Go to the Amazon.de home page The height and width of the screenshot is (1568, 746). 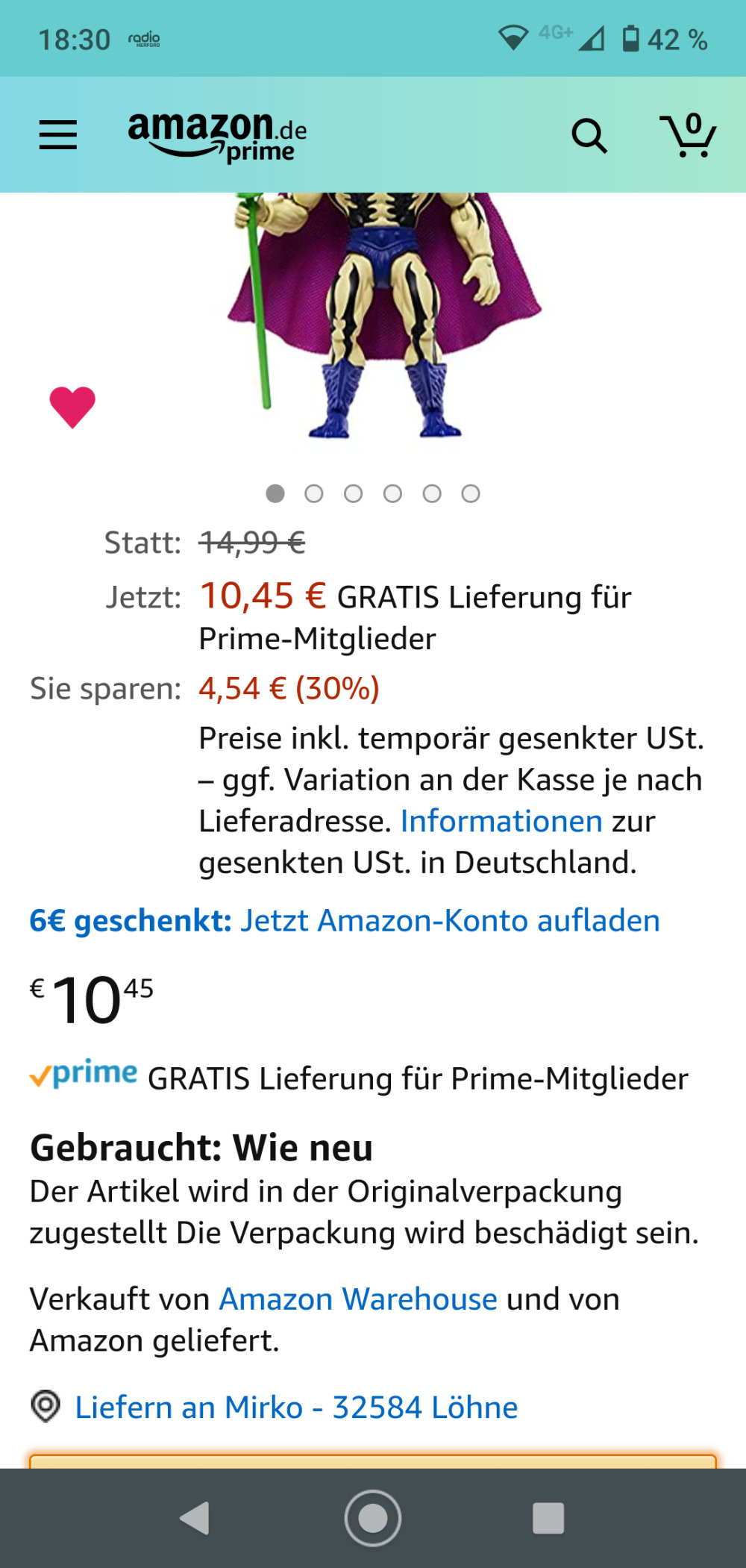pos(217,136)
